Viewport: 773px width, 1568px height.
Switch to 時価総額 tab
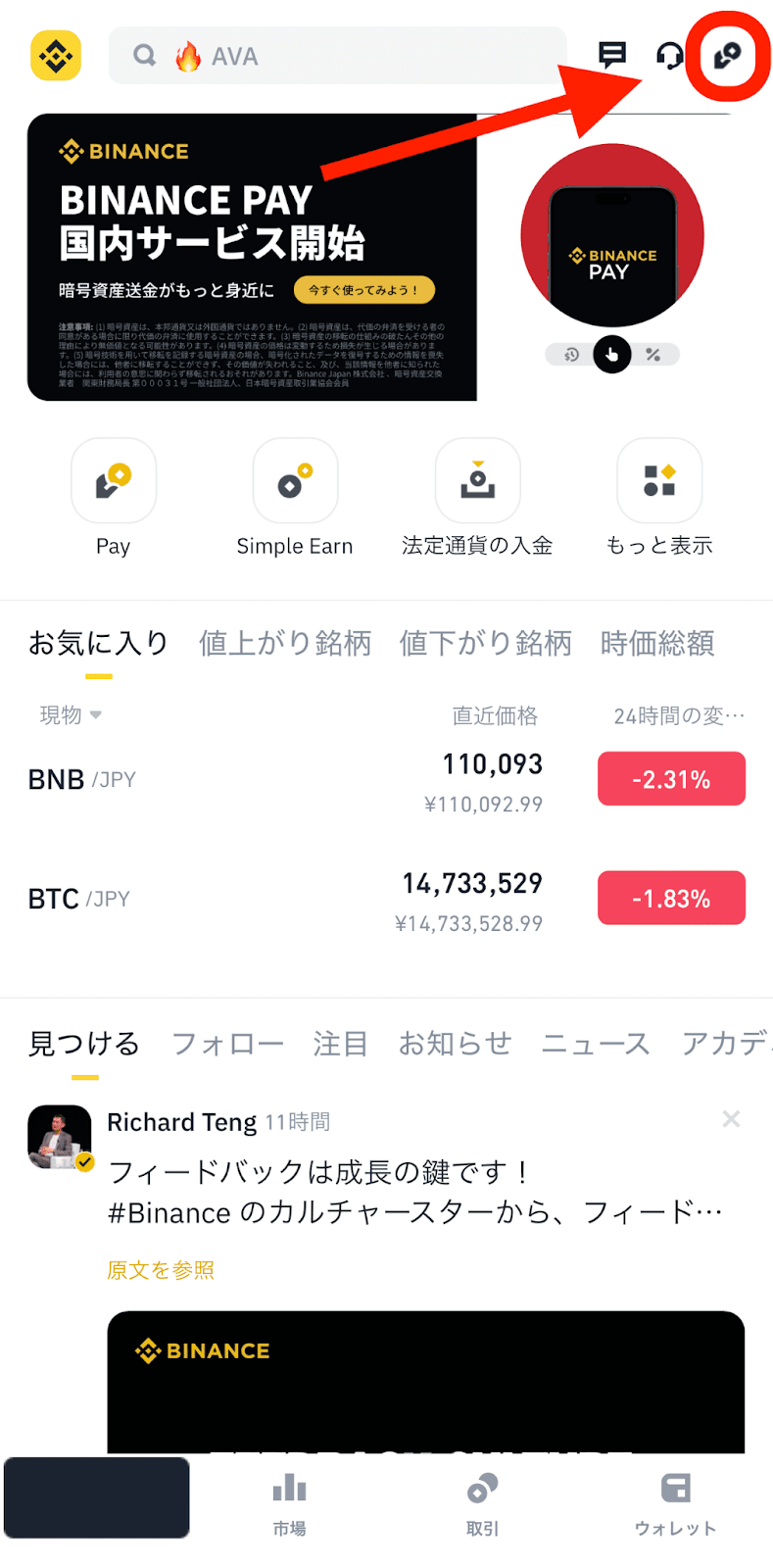click(x=657, y=643)
